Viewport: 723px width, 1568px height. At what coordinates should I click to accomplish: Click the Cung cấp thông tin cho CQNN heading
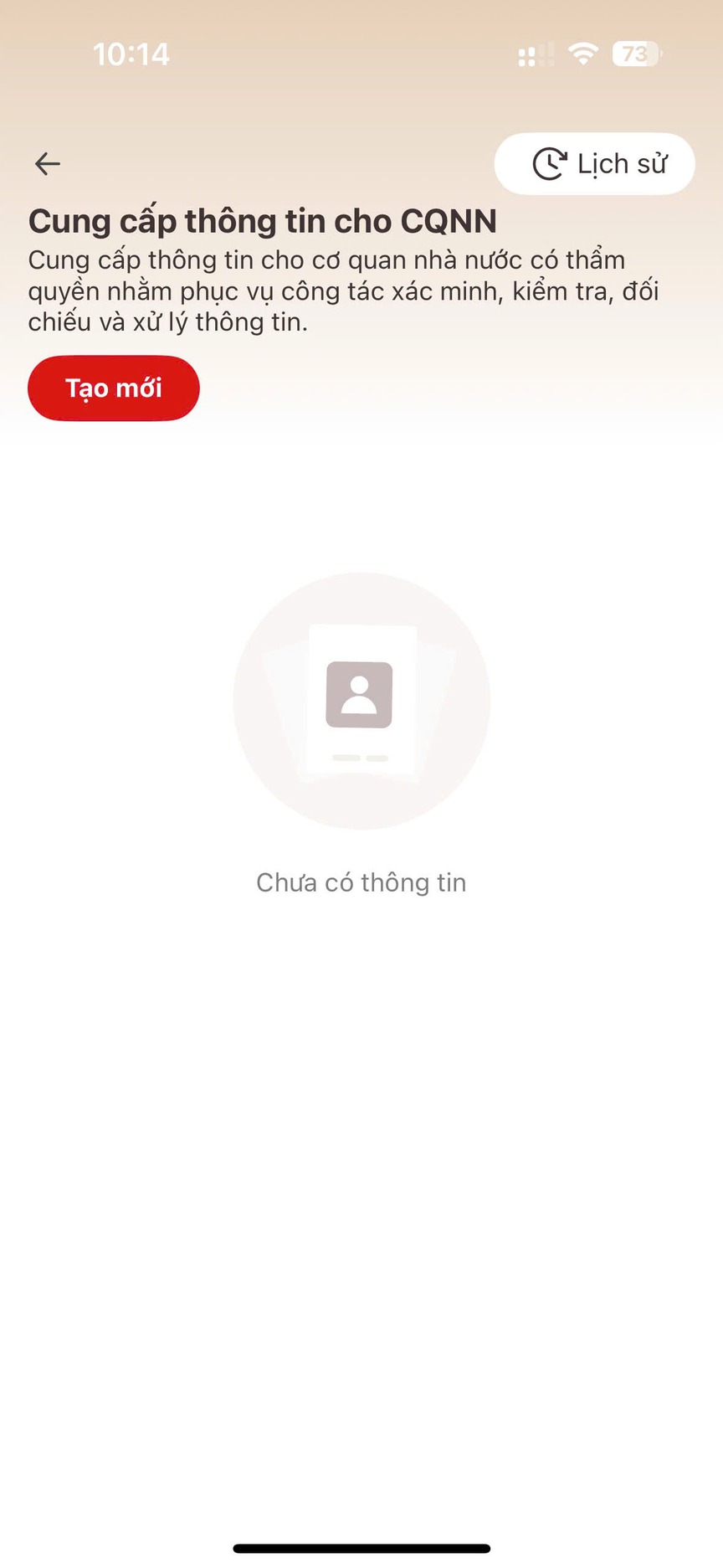coord(261,220)
